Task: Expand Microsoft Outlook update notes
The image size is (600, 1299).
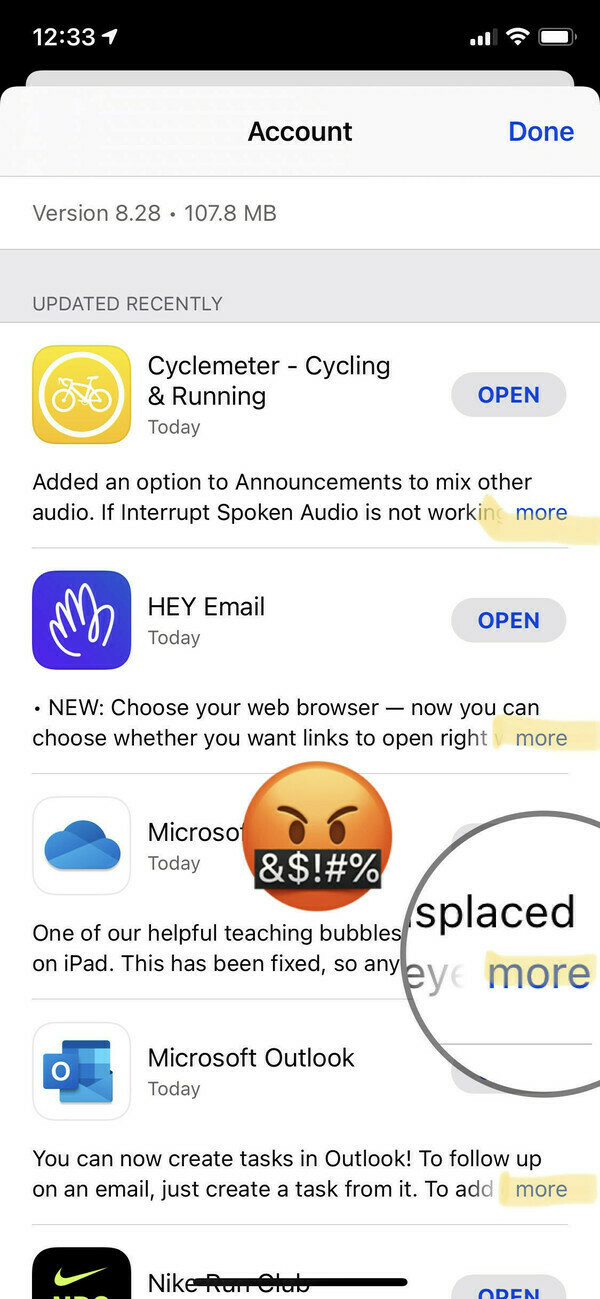Action: [541, 1189]
